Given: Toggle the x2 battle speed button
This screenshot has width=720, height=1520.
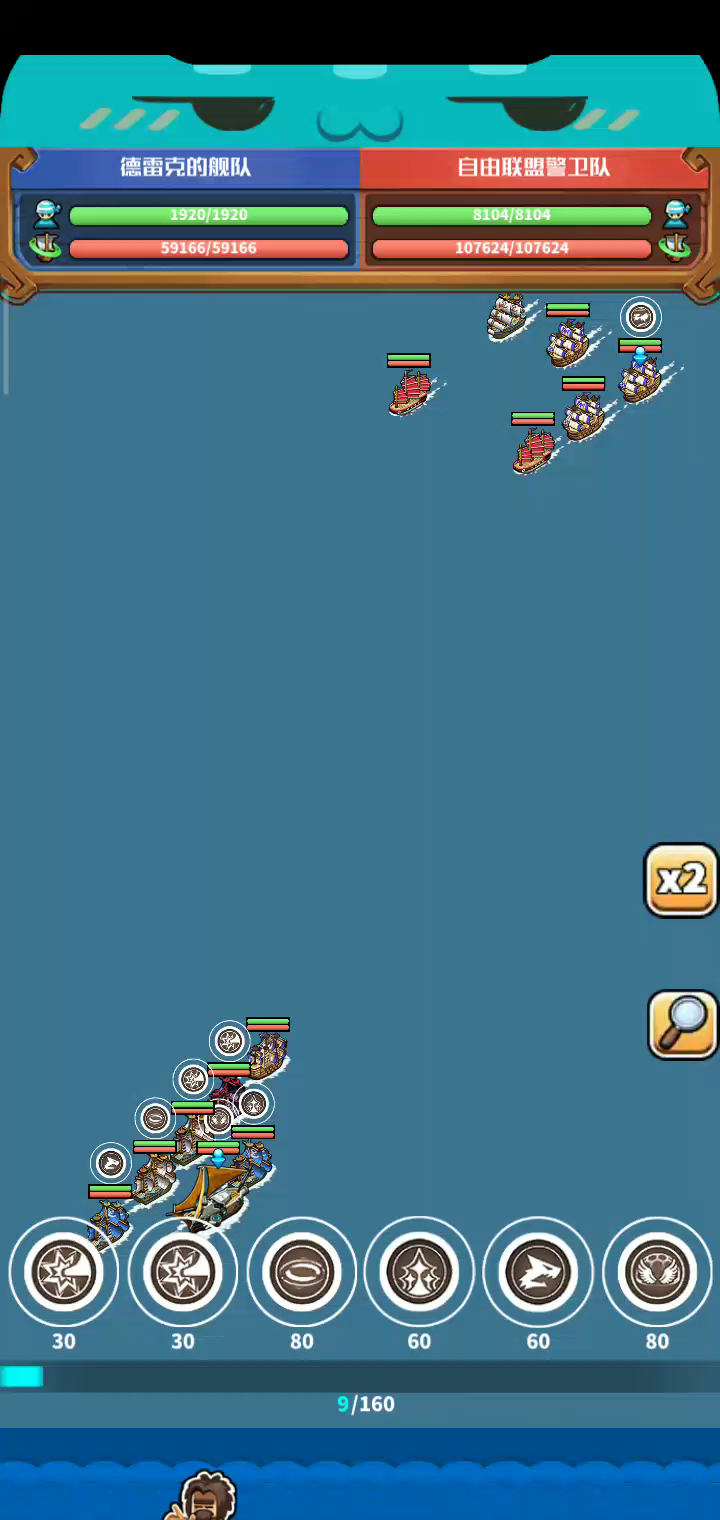Looking at the screenshot, I should pos(681,880).
